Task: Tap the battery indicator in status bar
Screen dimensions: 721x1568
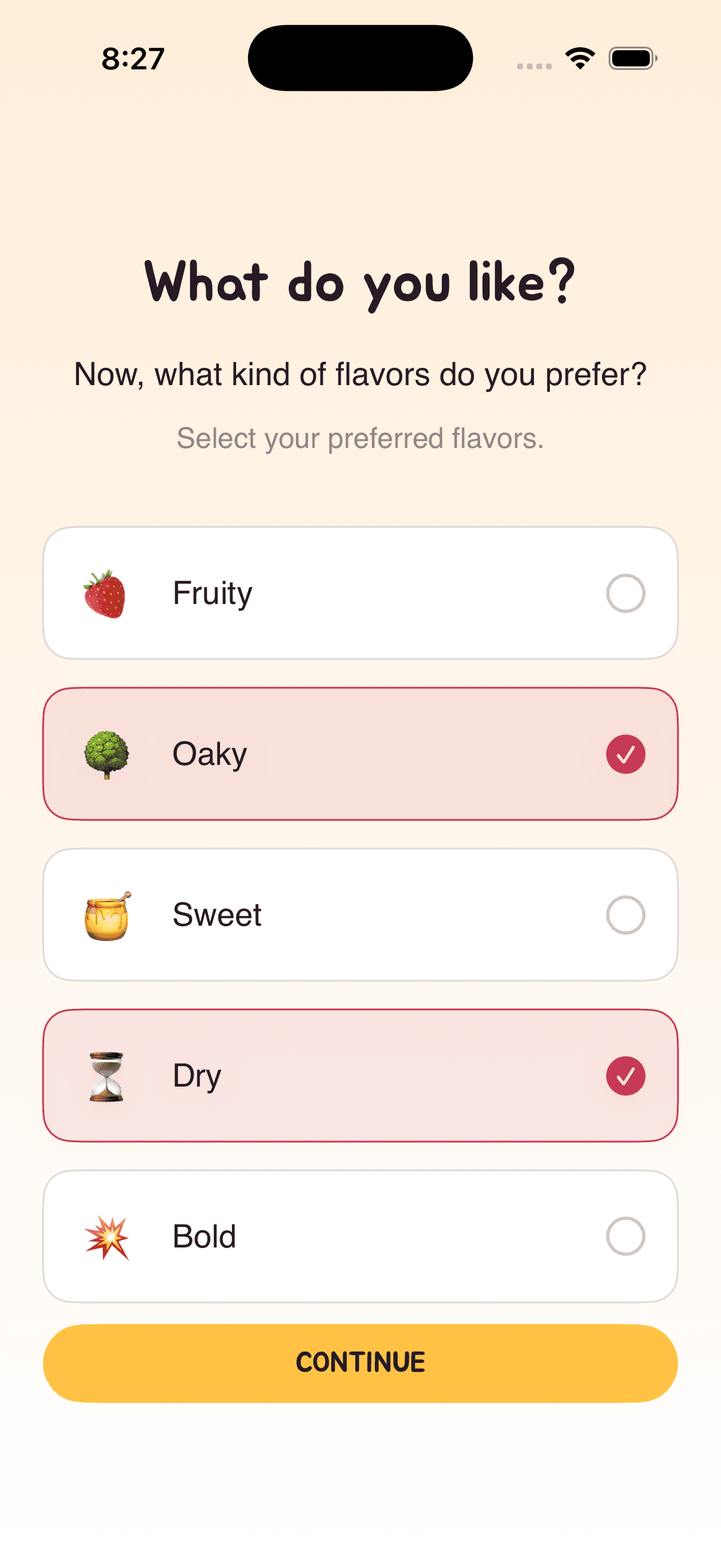Action: (631, 57)
